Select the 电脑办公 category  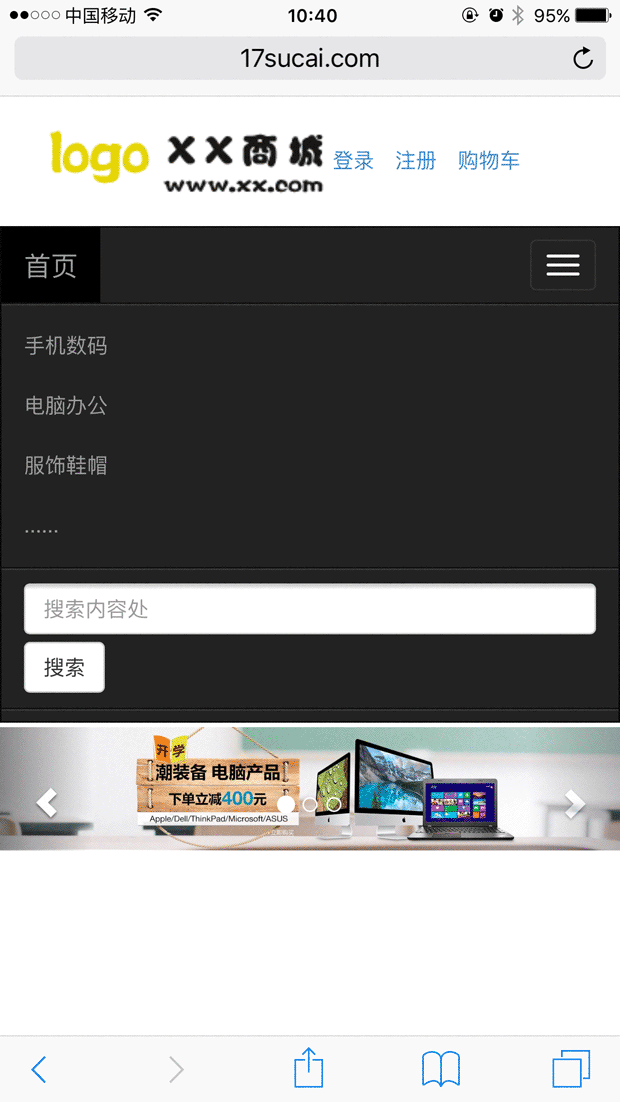coord(66,406)
